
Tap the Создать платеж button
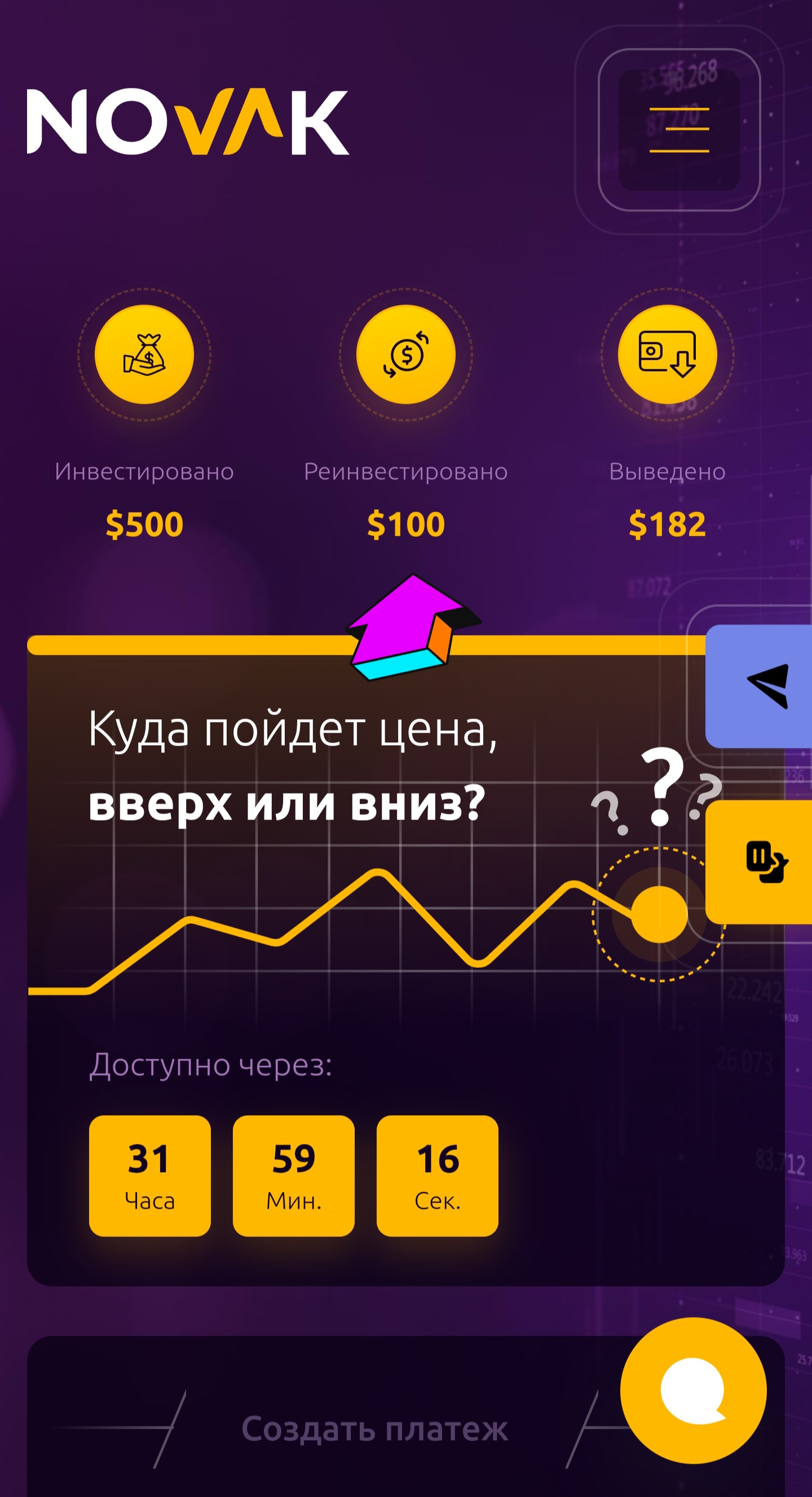point(374,1429)
